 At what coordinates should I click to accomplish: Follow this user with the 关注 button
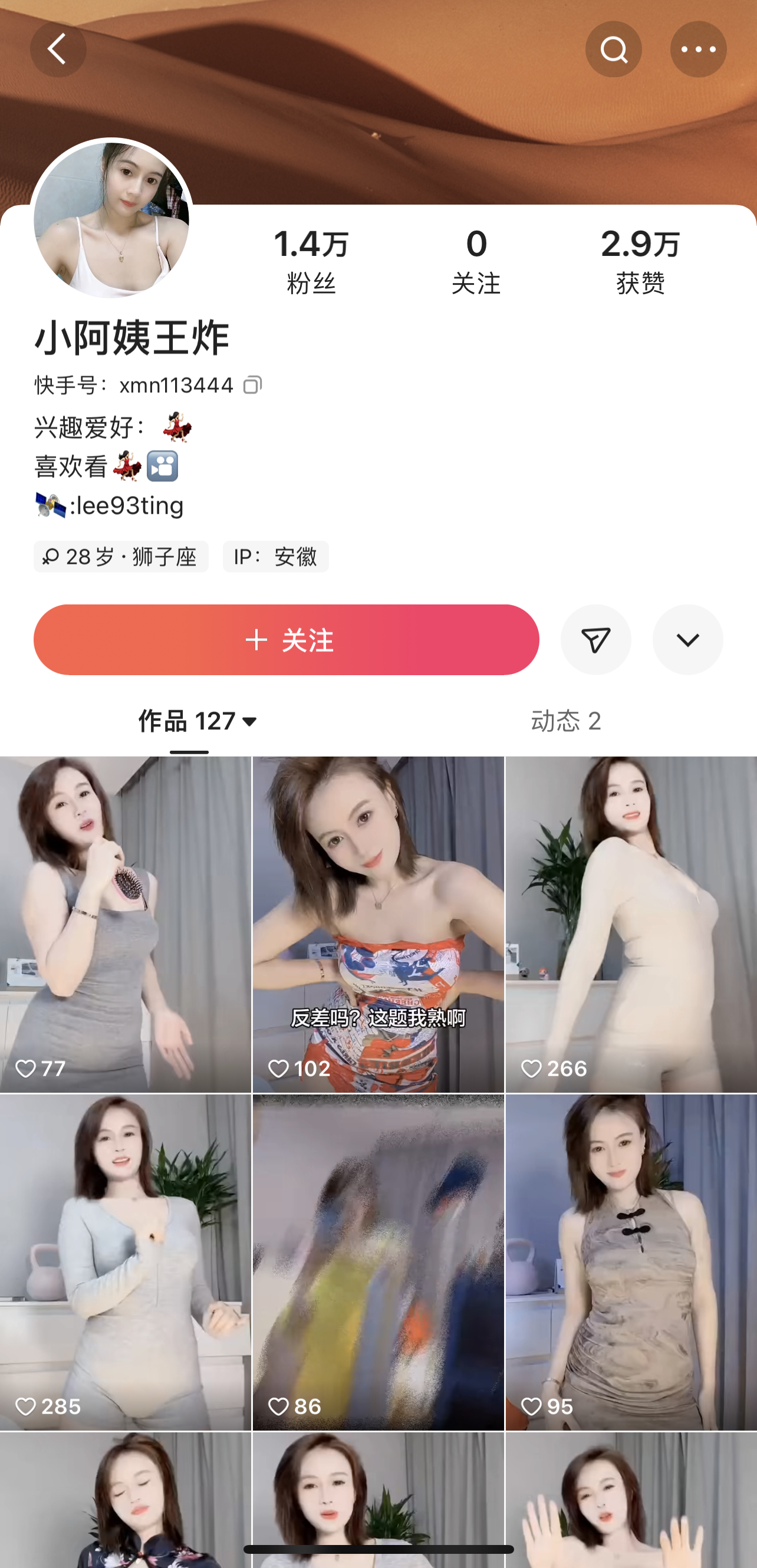tap(286, 640)
